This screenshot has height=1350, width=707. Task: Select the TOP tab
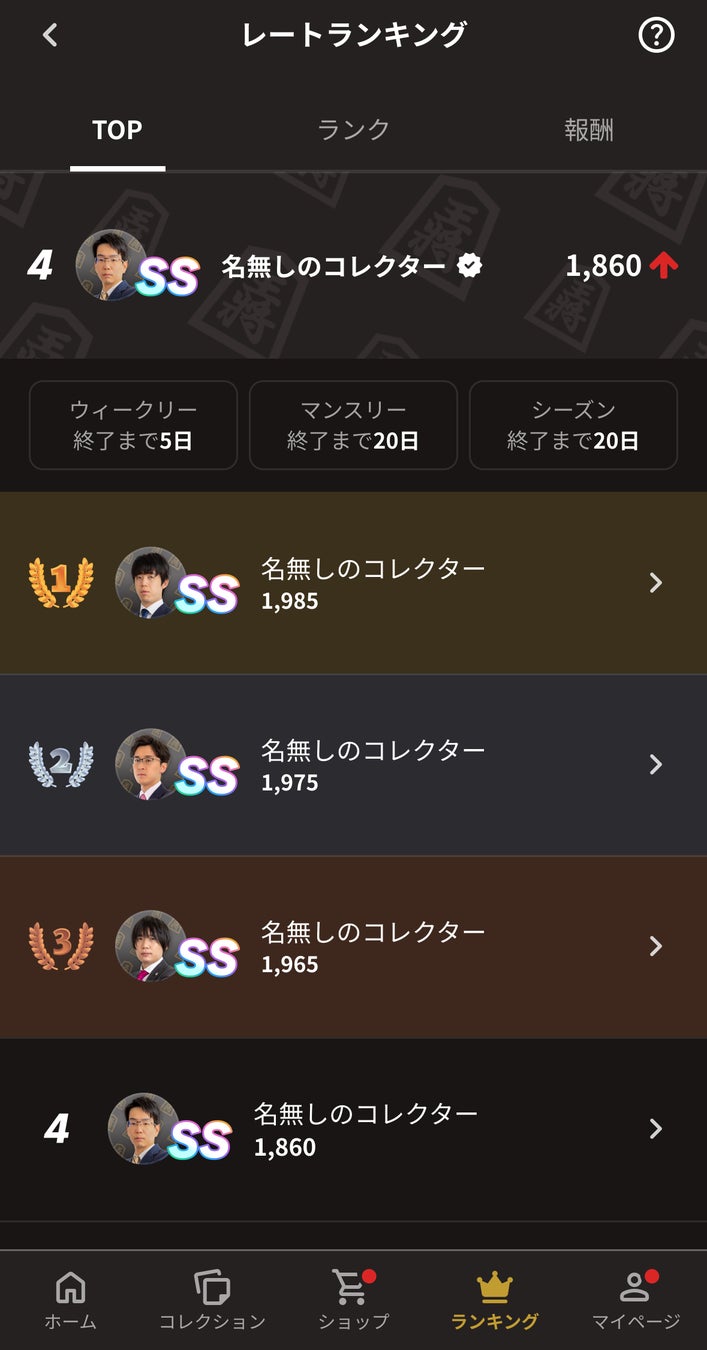coord(117,130)
